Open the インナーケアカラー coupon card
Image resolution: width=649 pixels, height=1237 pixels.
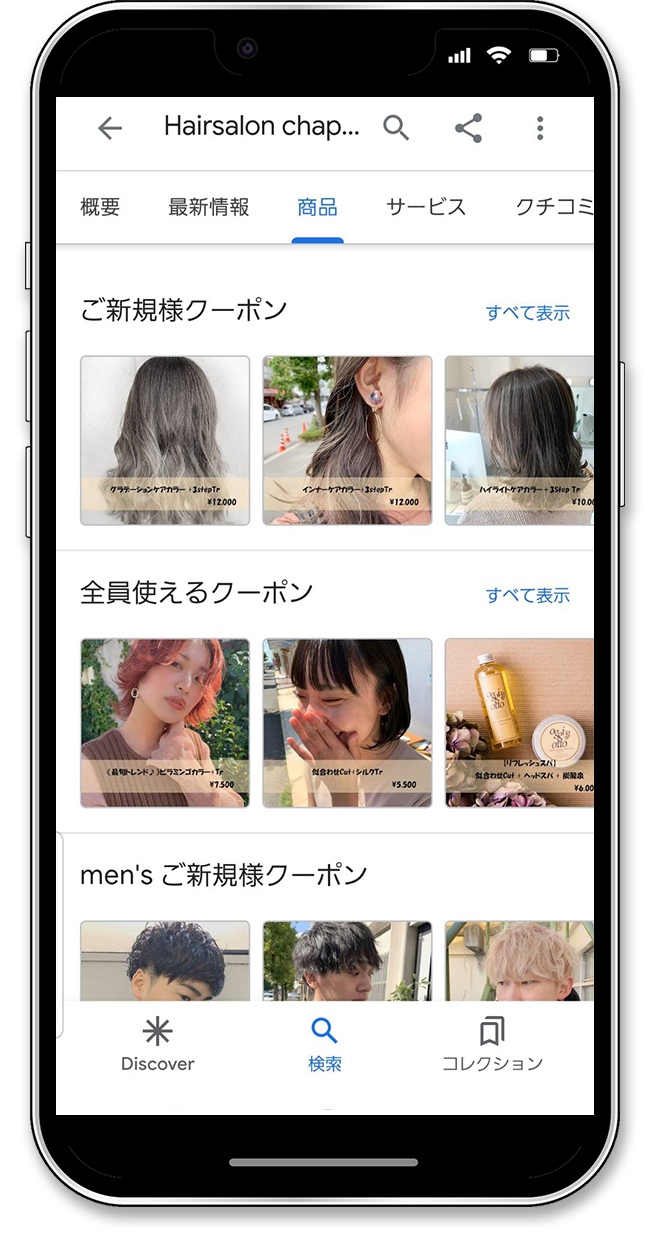click(x=347, y=440)
